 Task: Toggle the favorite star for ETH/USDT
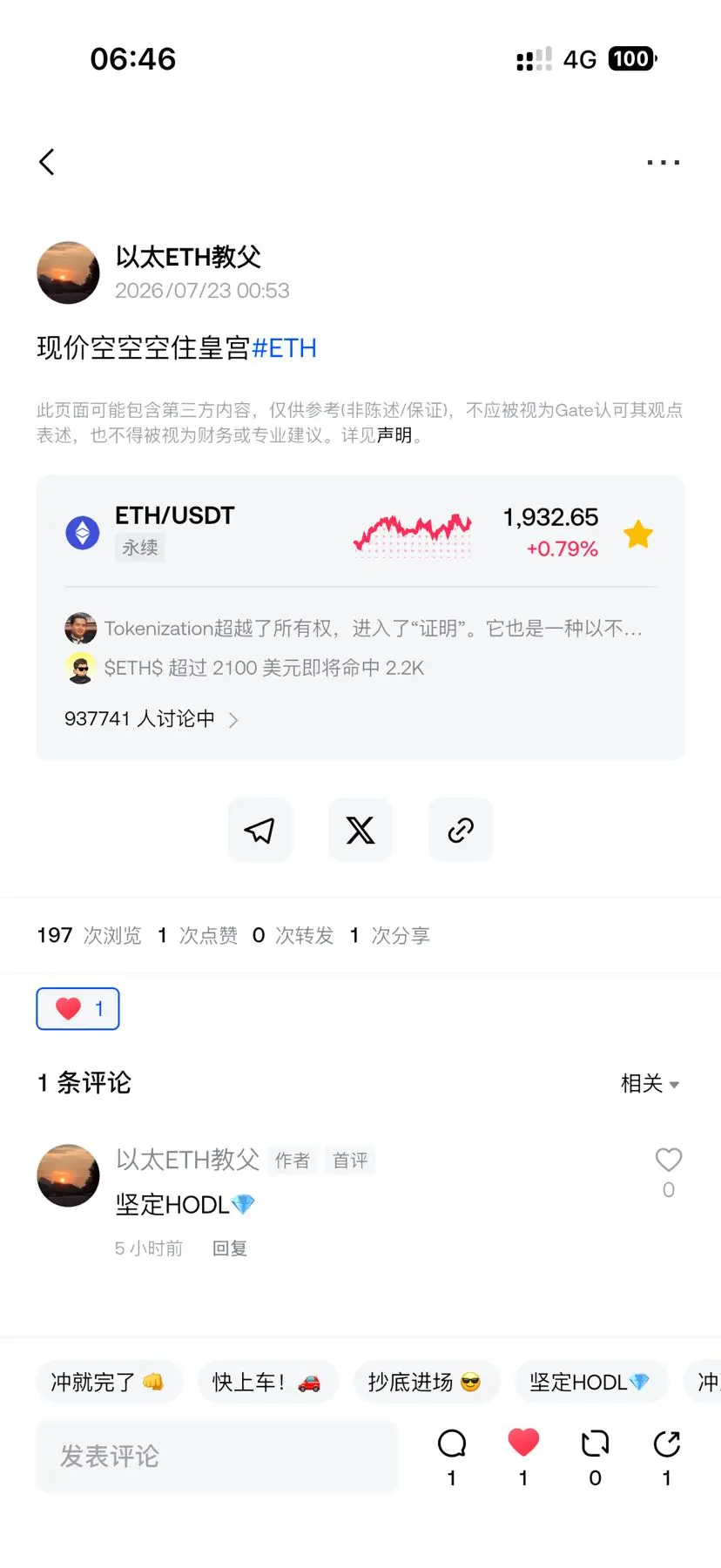(638, 534)
